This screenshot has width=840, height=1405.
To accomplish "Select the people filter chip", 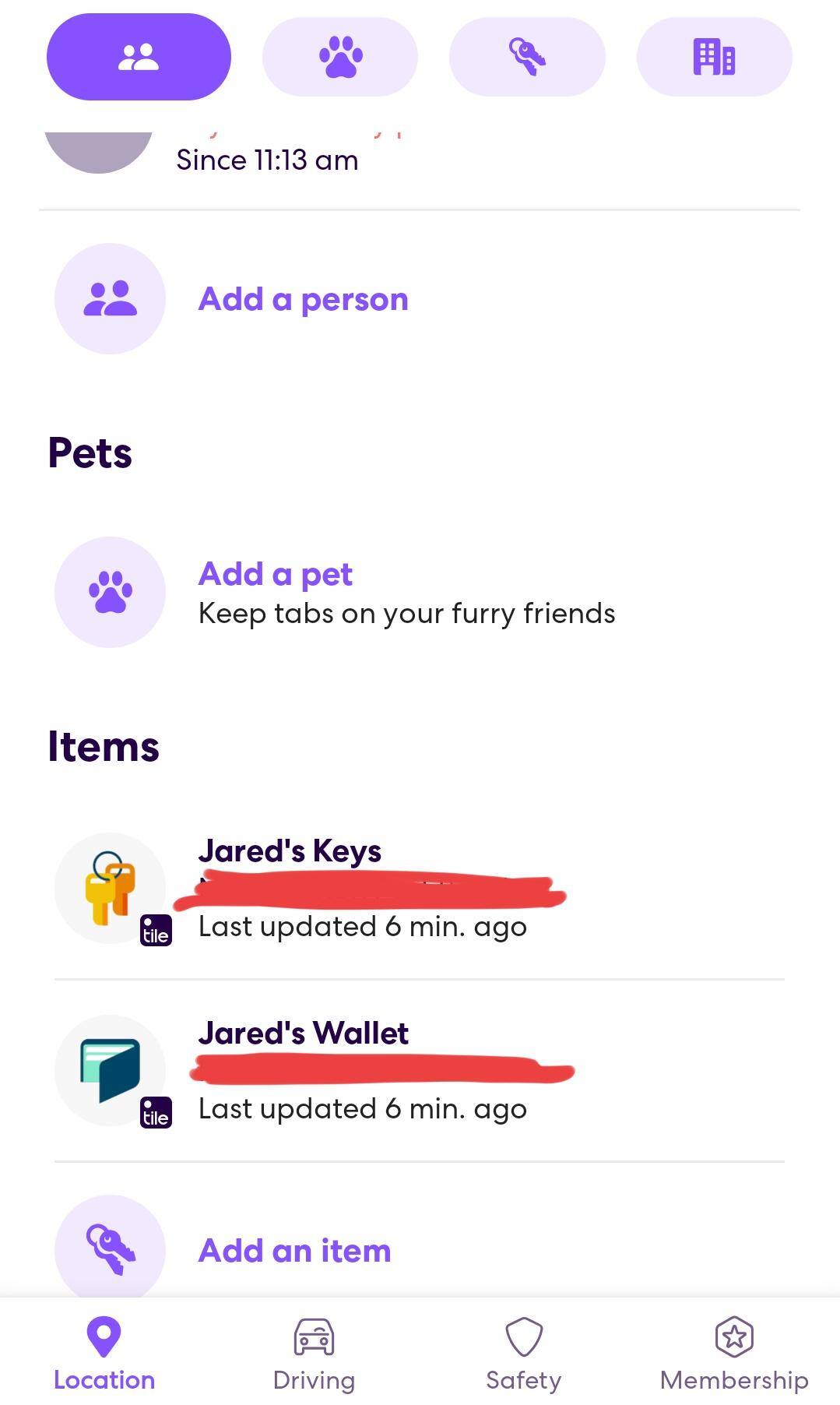I will point(139,57).
